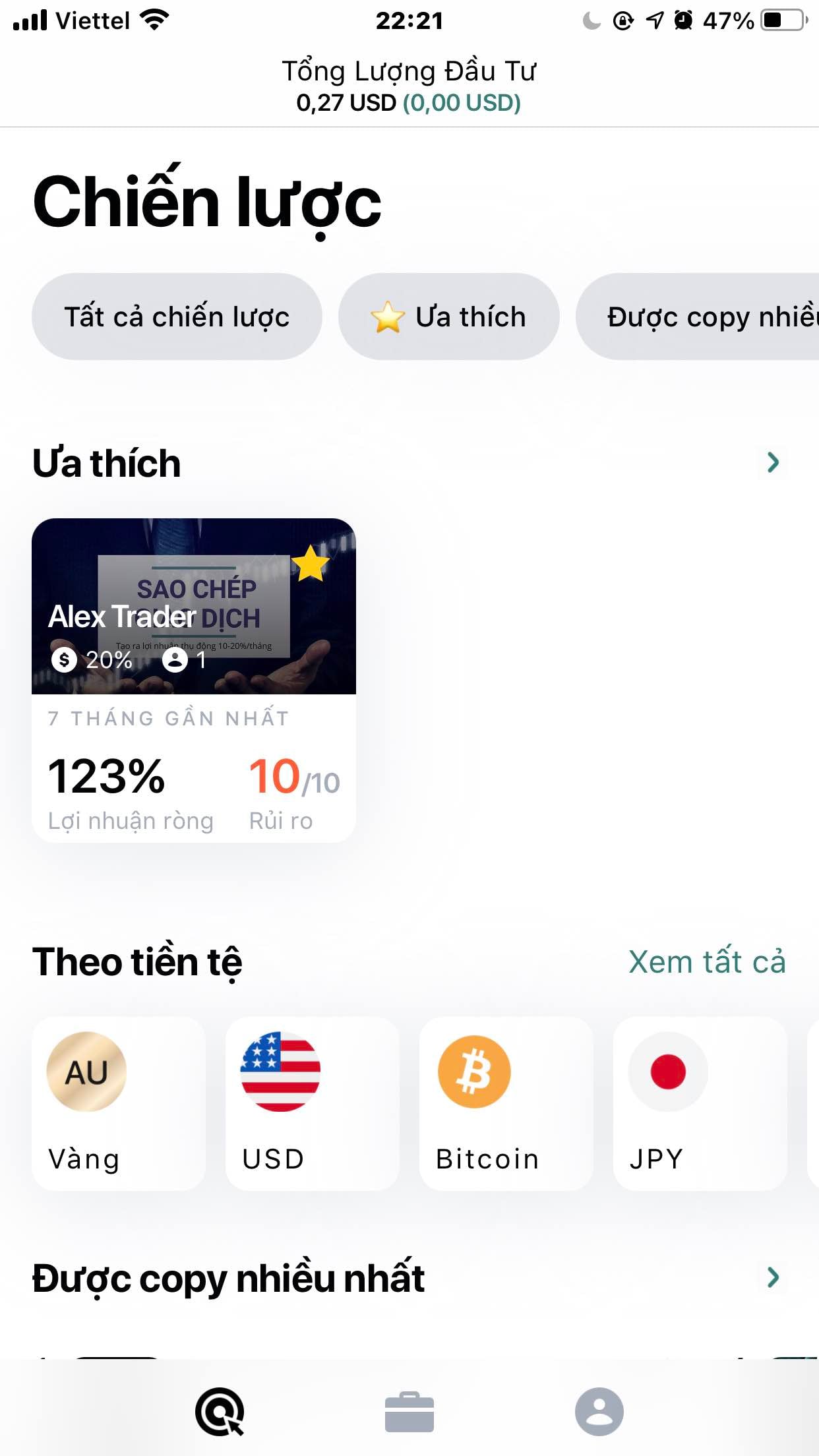Choose the JPY currency tile
The image size is (819, 1456).
700,1103
